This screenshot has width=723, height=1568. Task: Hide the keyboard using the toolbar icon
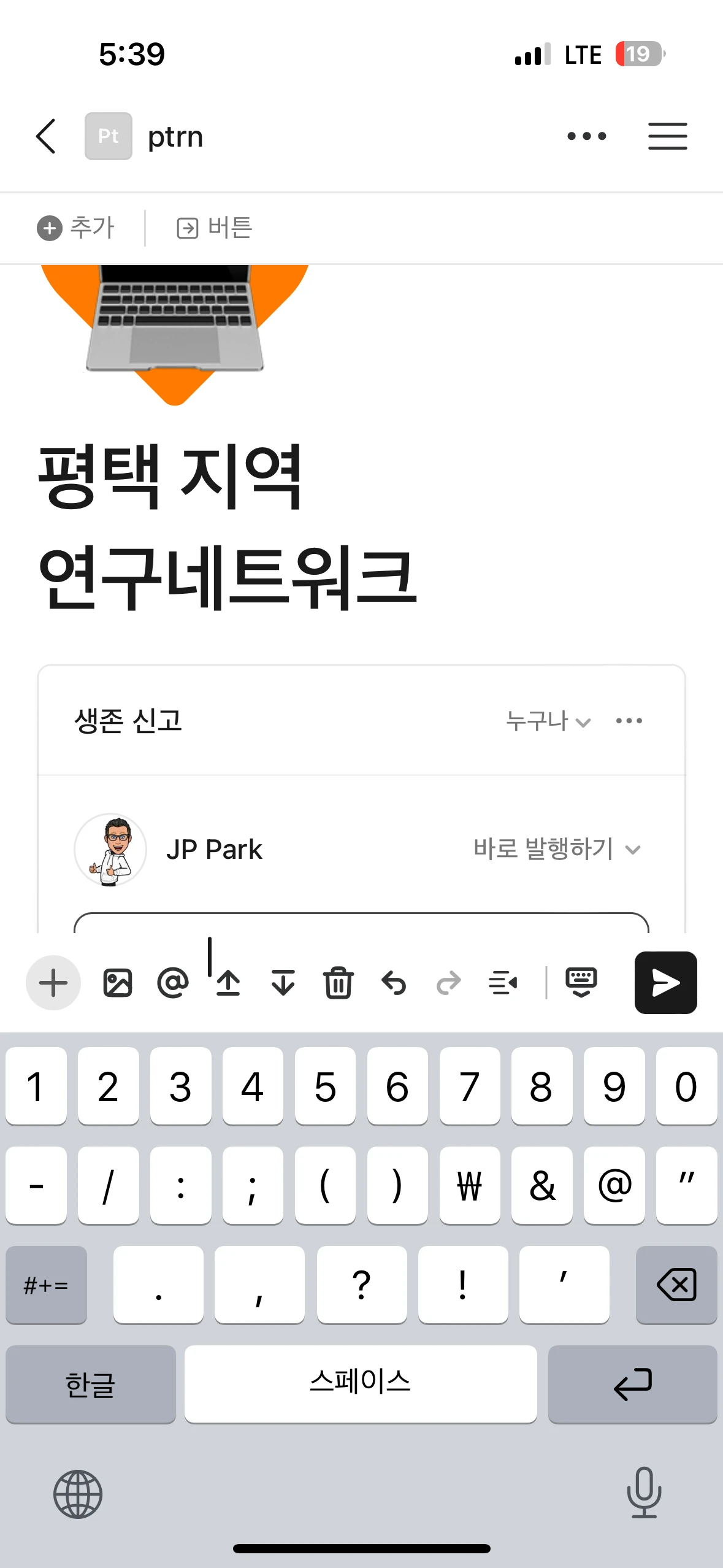tap(581, 983)
